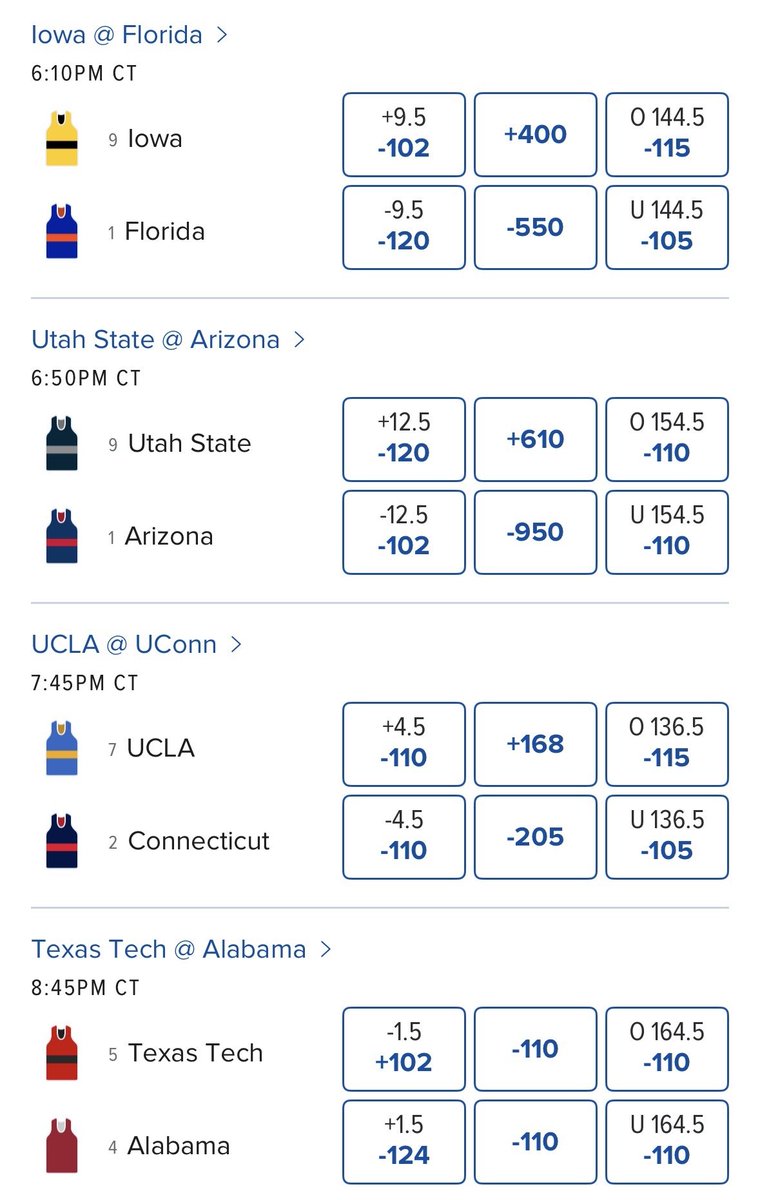Bet Iowa moneyline at +400
This screenshot has height=1200, width=760.
[x=535, y=134]
